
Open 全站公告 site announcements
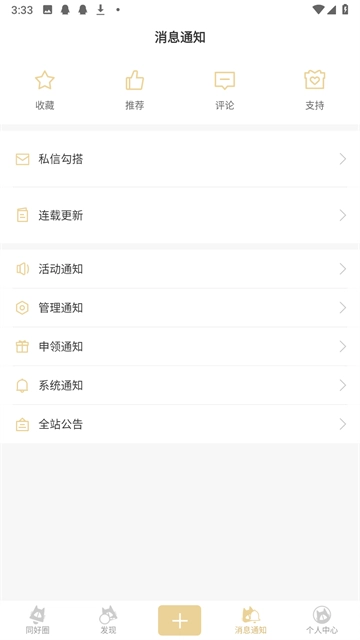click(x=180, y=424)
